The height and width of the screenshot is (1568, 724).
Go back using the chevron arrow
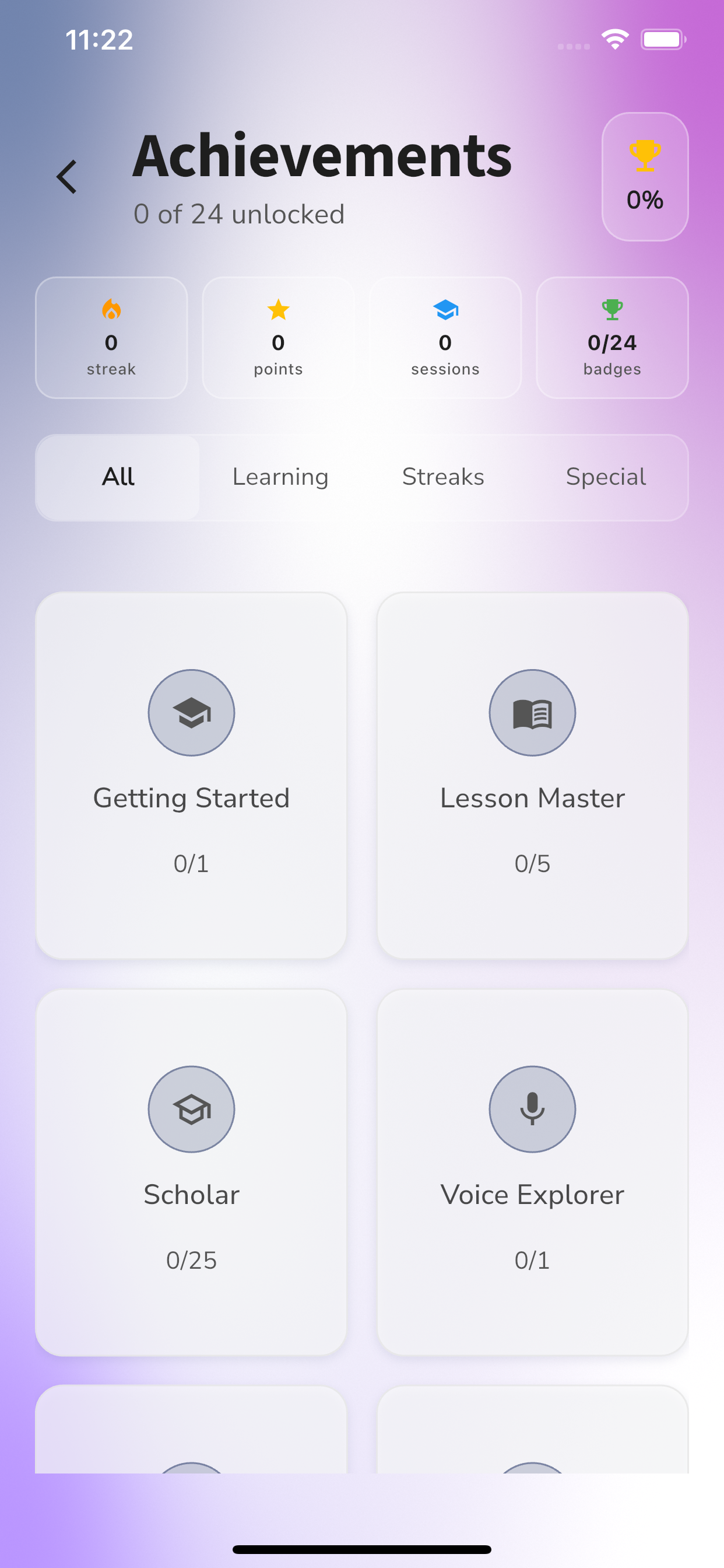click(x=67, y=176)
